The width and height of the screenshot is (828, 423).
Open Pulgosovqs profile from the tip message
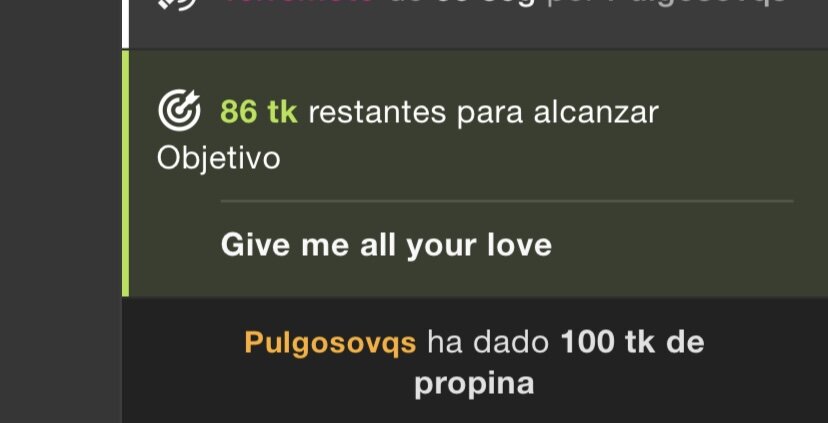(329, 343)
